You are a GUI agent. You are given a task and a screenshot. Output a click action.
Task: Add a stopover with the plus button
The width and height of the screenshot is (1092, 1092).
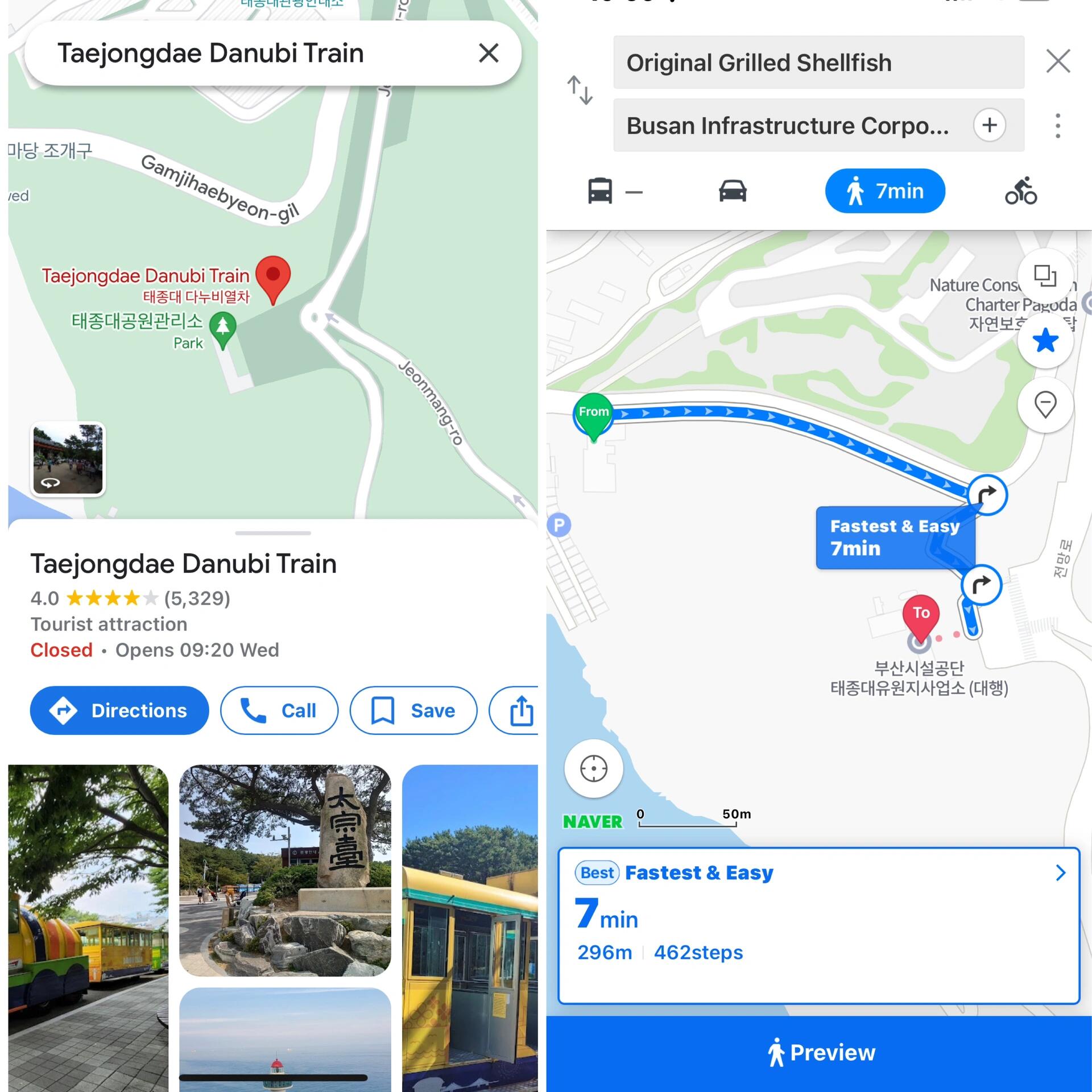pyautogui.click(x=989, y=125)
